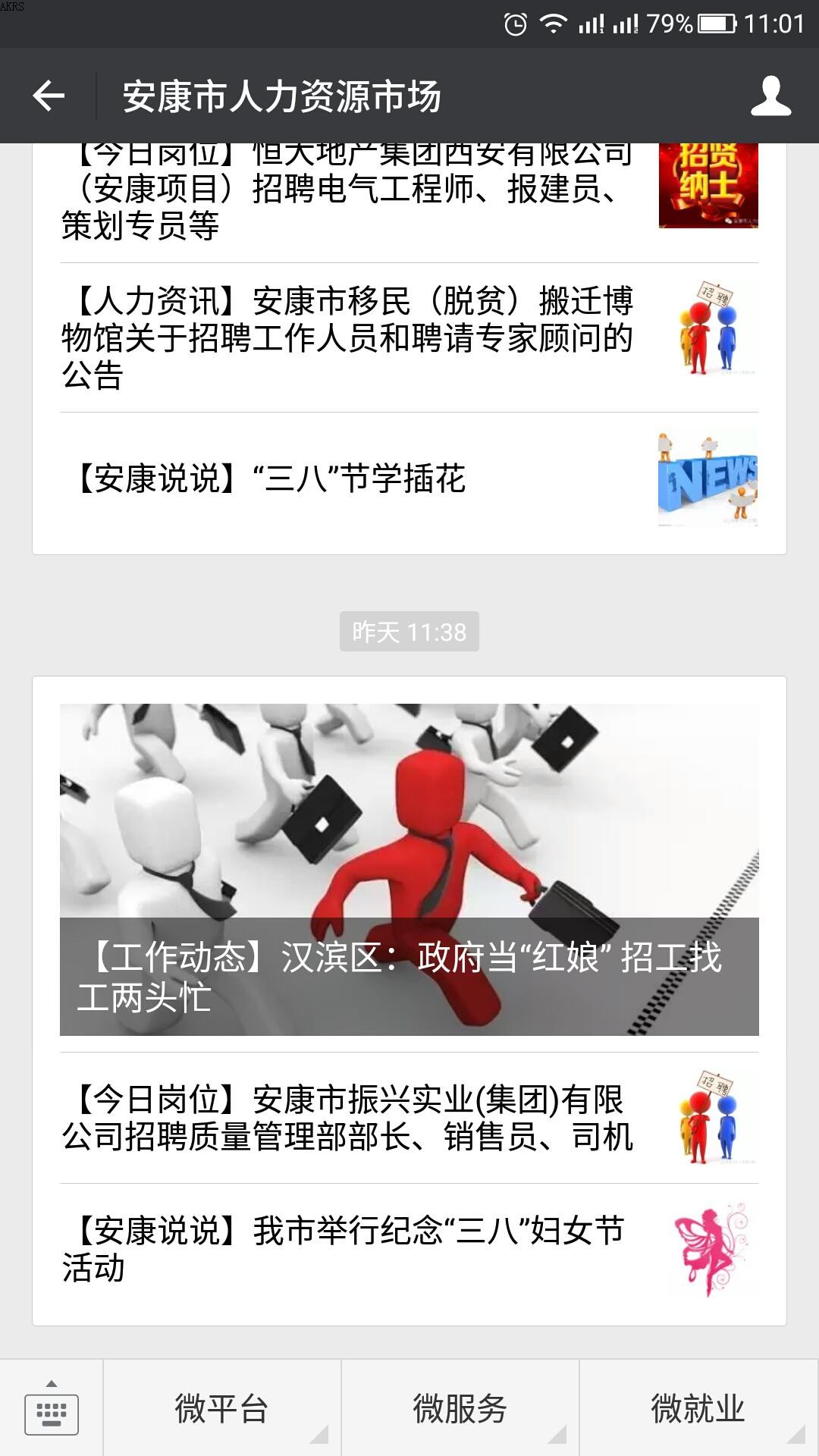Read the “三八”节学插花 article

pos(409,478)
